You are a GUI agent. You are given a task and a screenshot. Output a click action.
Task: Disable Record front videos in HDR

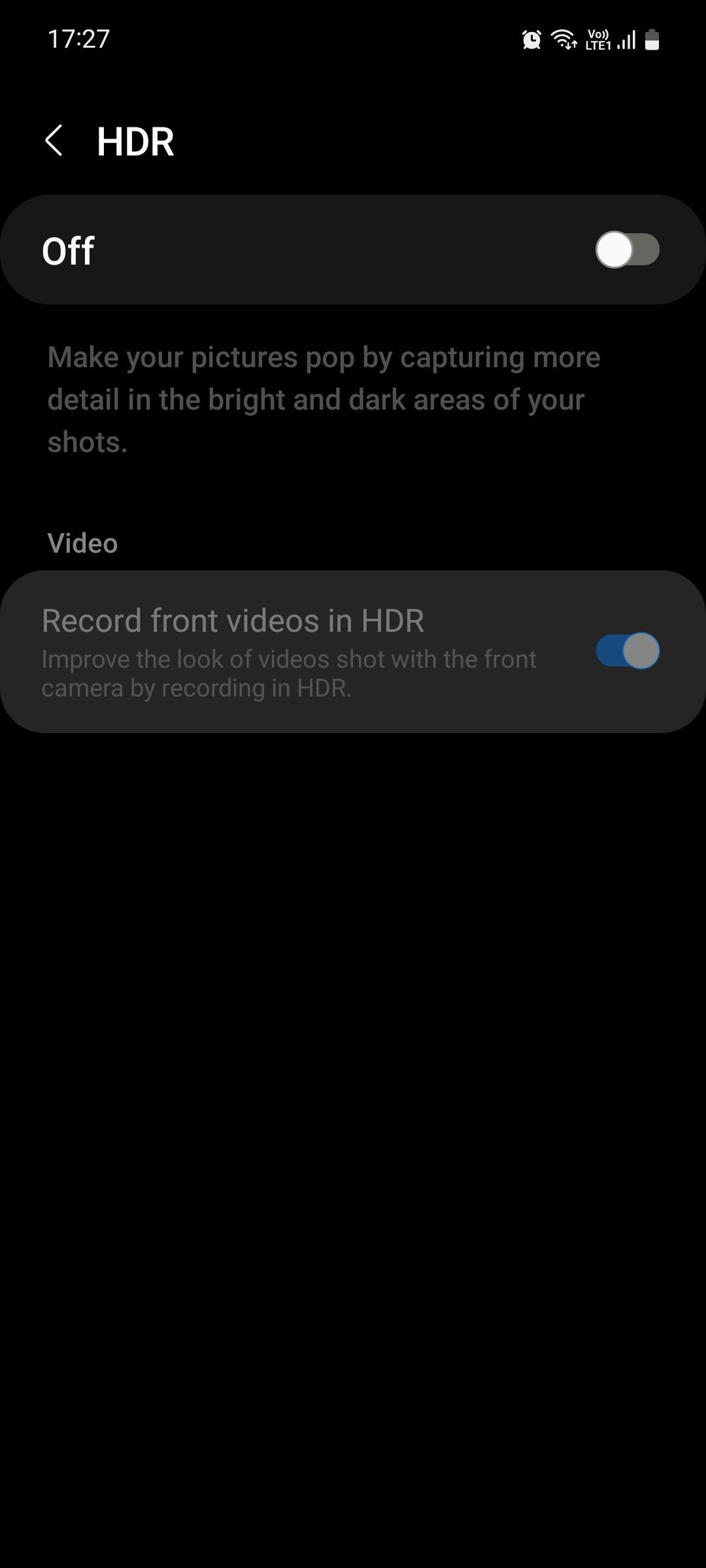tap(626, 650)
